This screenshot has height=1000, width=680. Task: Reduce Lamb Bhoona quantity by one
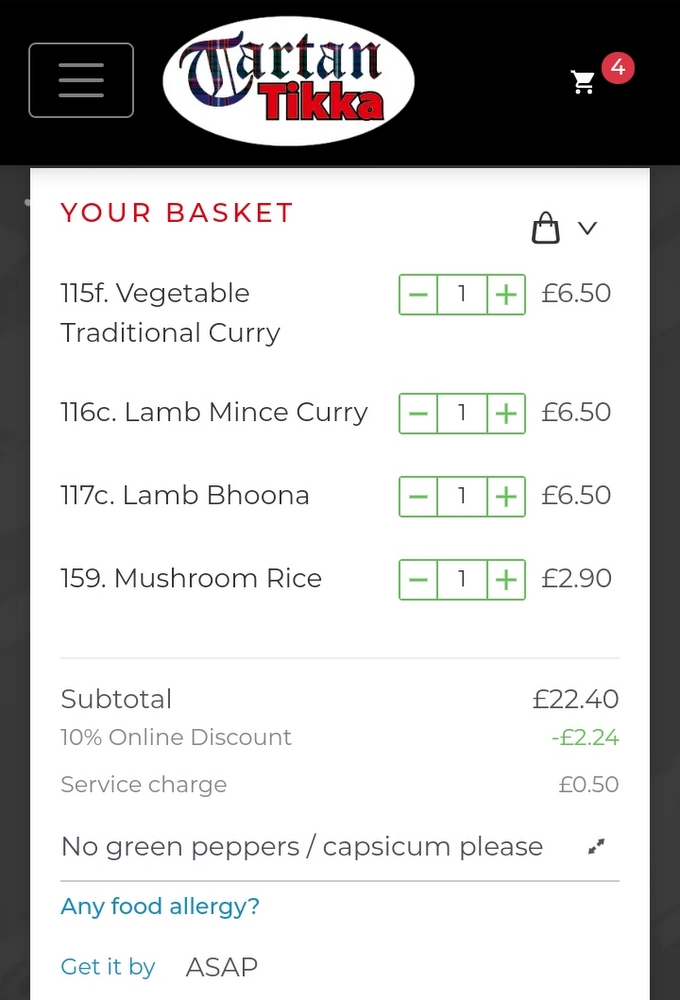pyautogui.click(x=419, y=496)
